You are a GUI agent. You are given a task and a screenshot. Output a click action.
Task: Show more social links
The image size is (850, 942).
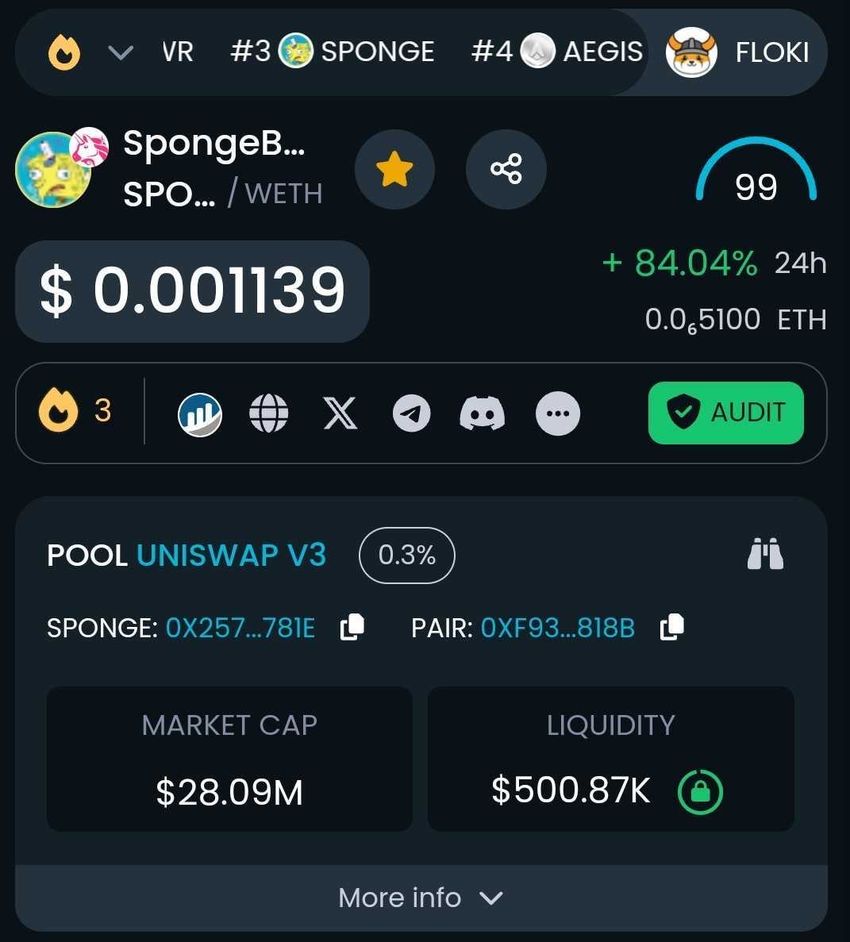pyautogui.click(x=558, y=413)
